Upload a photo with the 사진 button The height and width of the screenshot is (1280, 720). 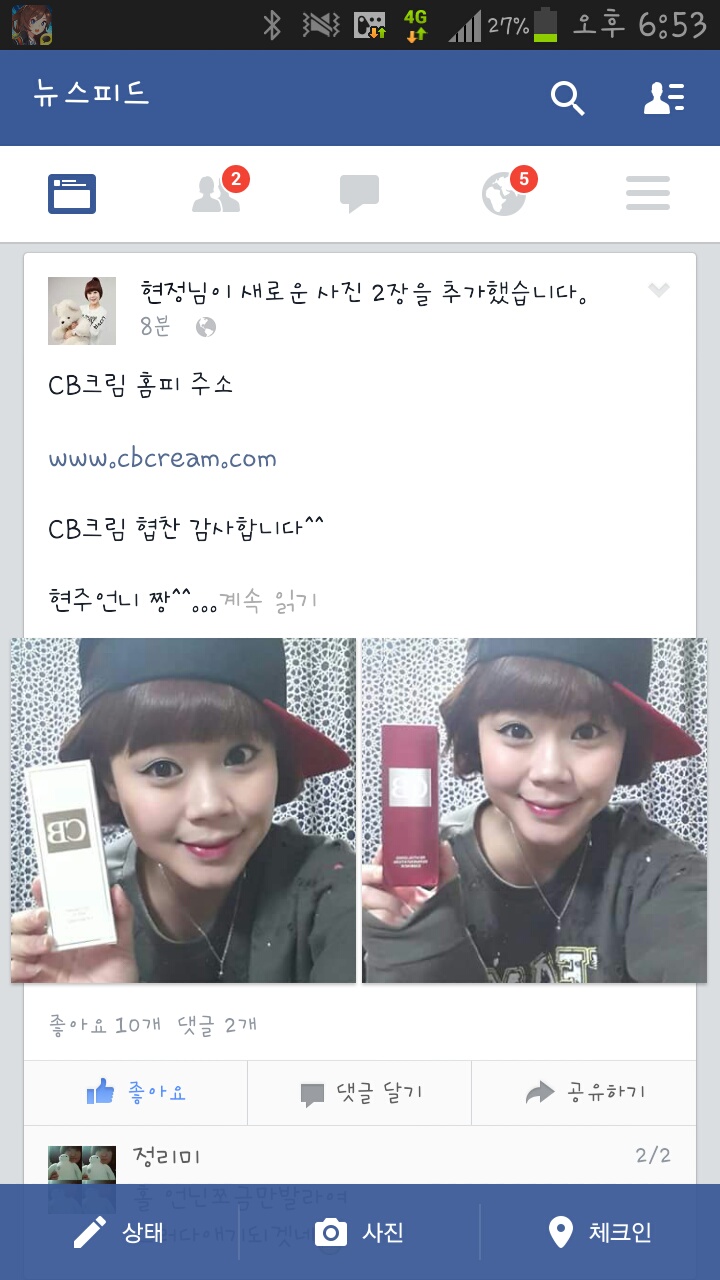coord(360,1233)
